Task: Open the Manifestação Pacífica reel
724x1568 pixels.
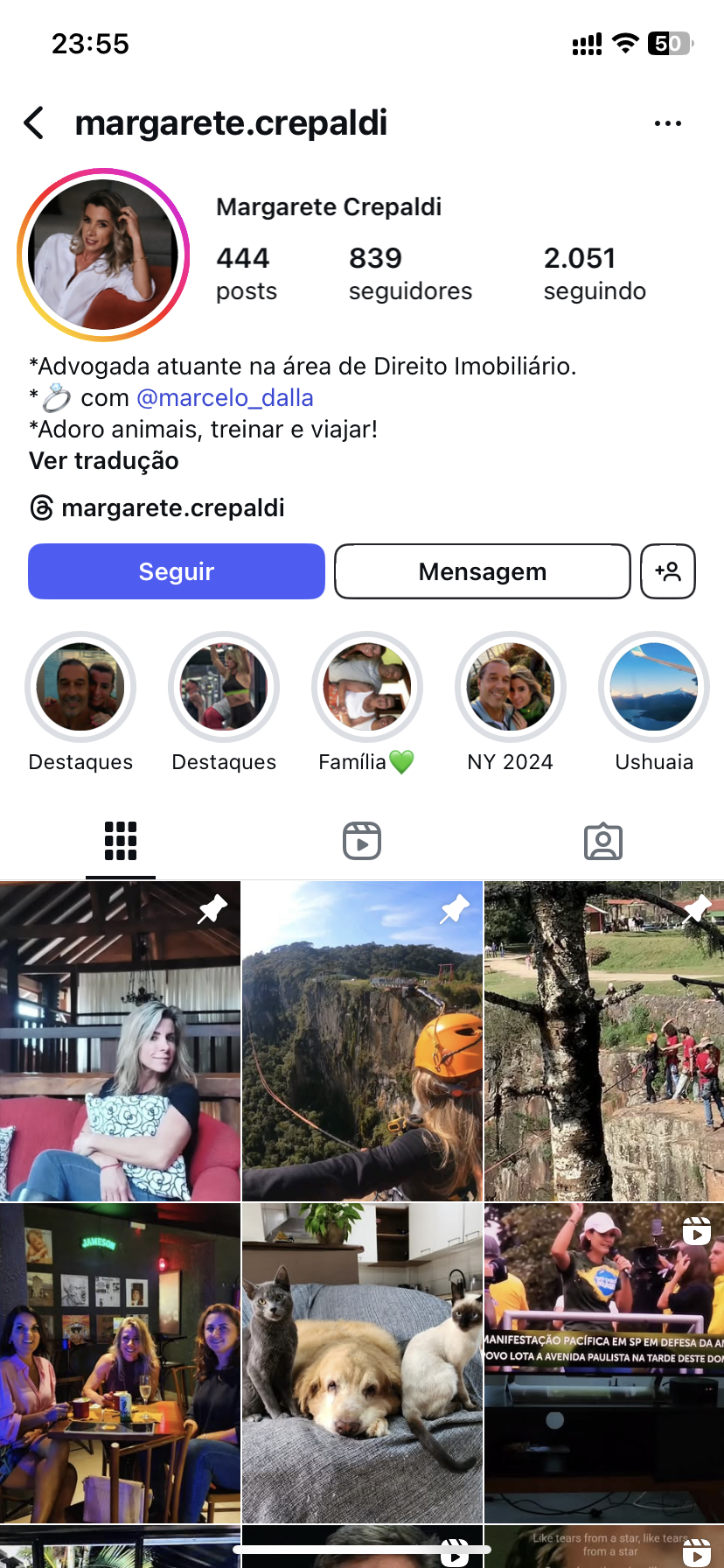Action: coord(604,1362)
